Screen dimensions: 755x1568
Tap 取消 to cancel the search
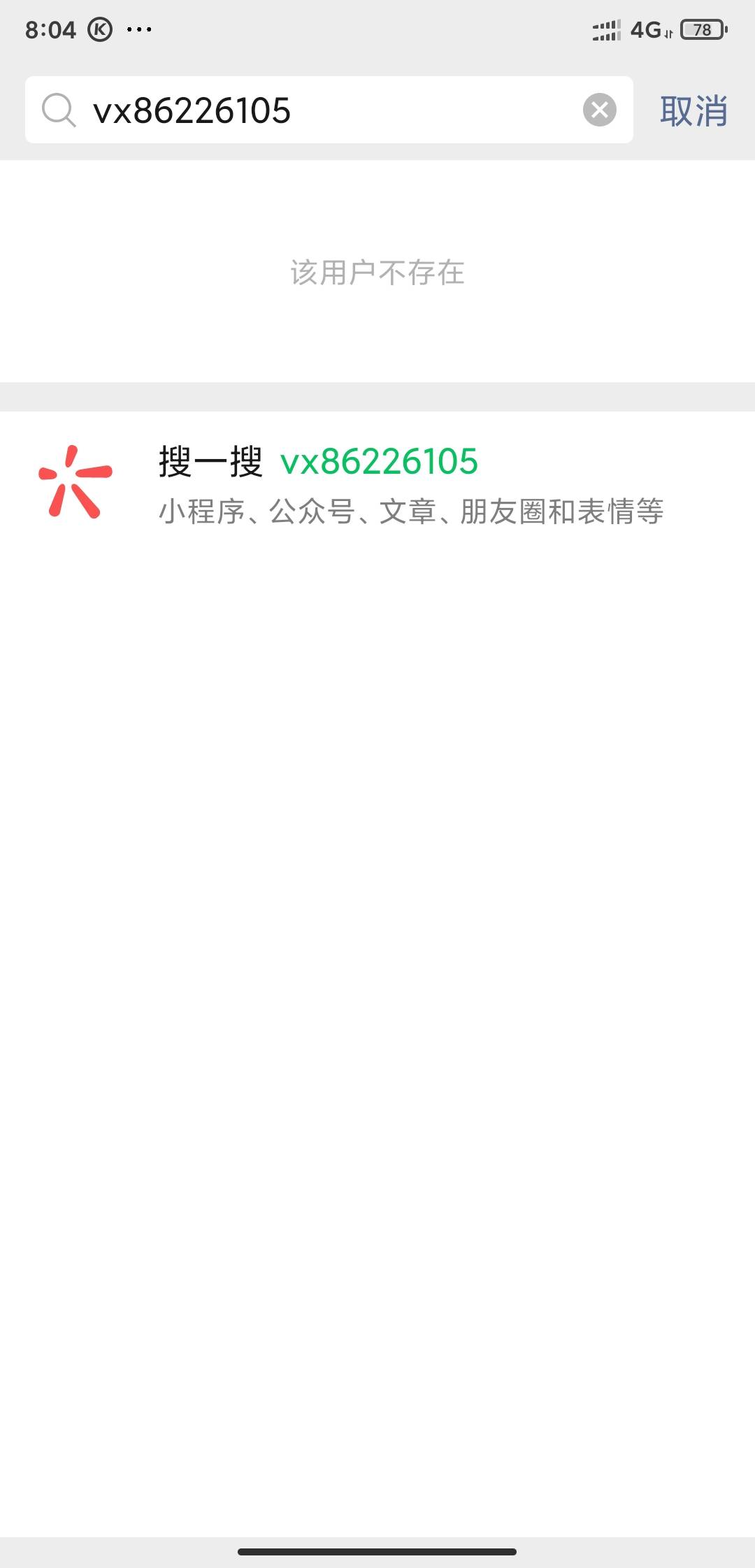pyautogui.click(x=693, y=111)
